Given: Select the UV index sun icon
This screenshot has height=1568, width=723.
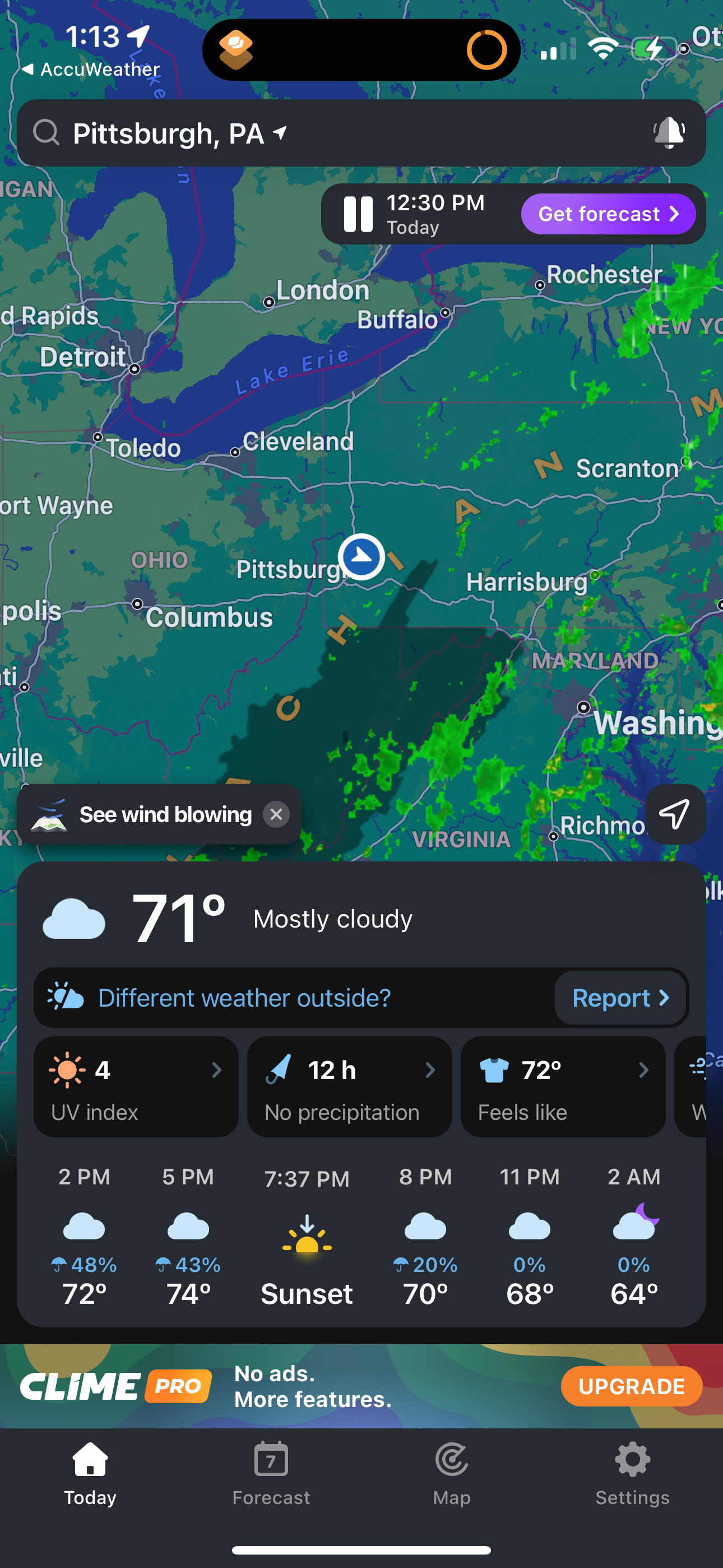Looking at the screenshot, I should 67,1069.
